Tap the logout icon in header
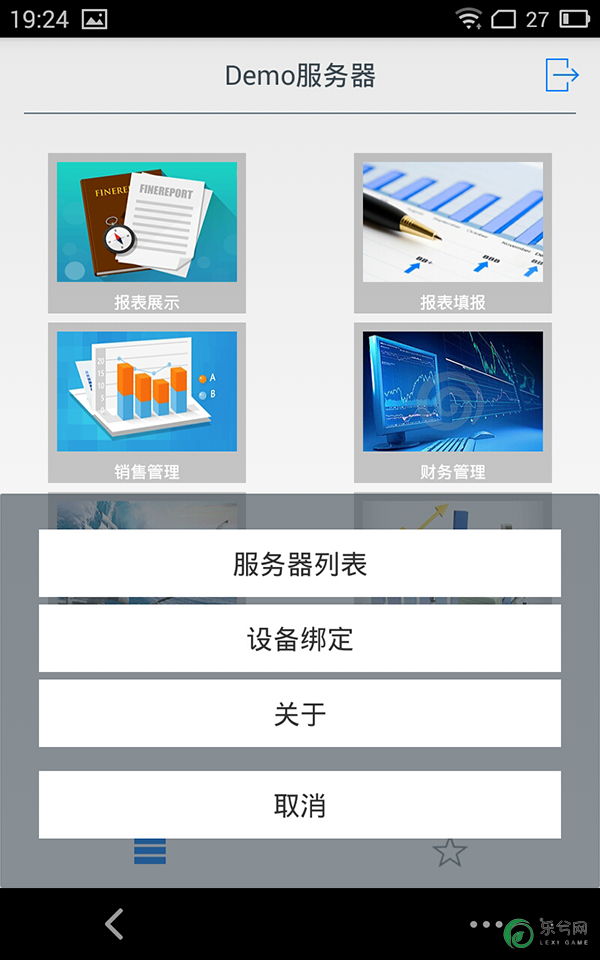 [561, 75]
